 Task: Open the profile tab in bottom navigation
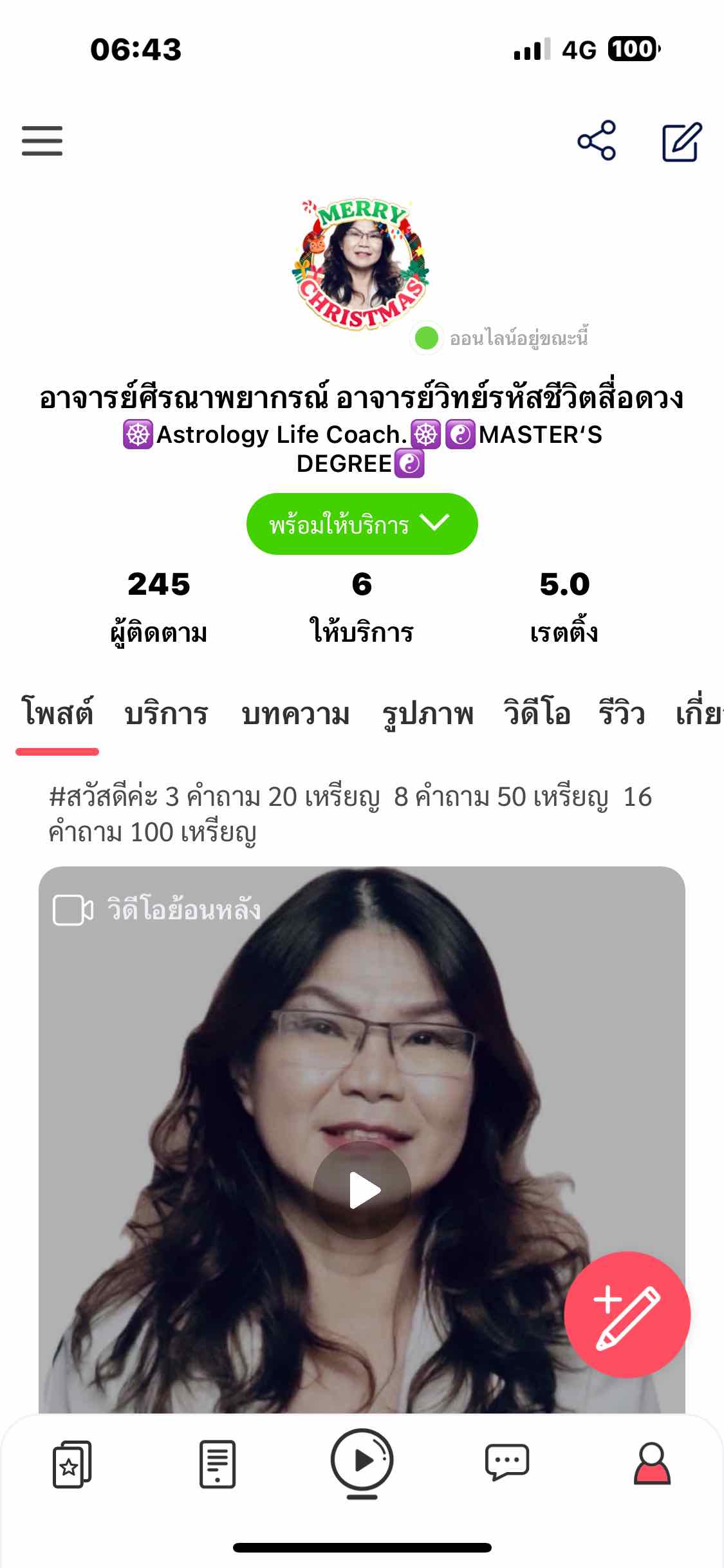tap(652, 1464)
